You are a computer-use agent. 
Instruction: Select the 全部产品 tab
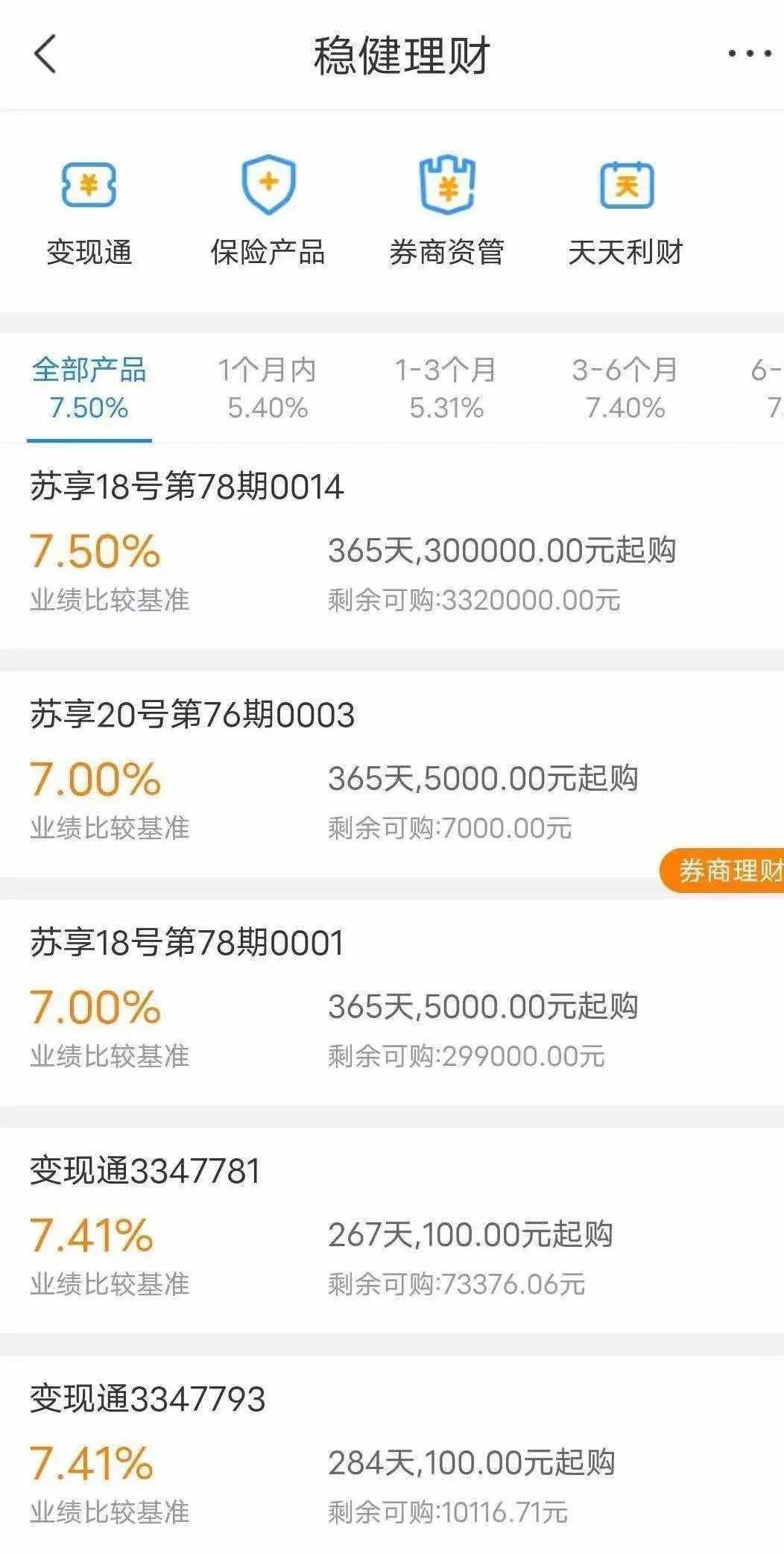(x=89, y=389)
